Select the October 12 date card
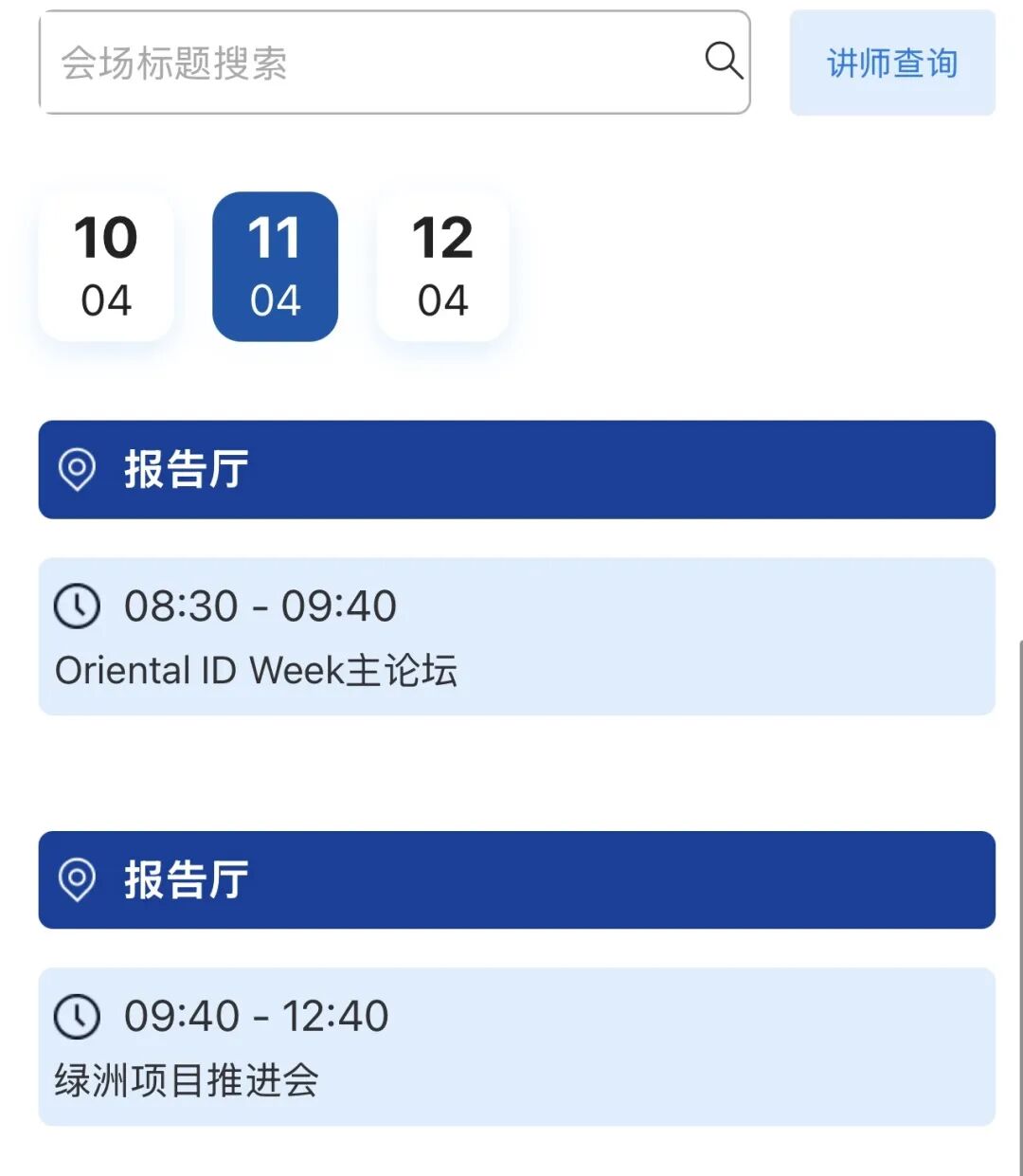Viewport: 1023px width, 1176px height. (x=441, y=265)
